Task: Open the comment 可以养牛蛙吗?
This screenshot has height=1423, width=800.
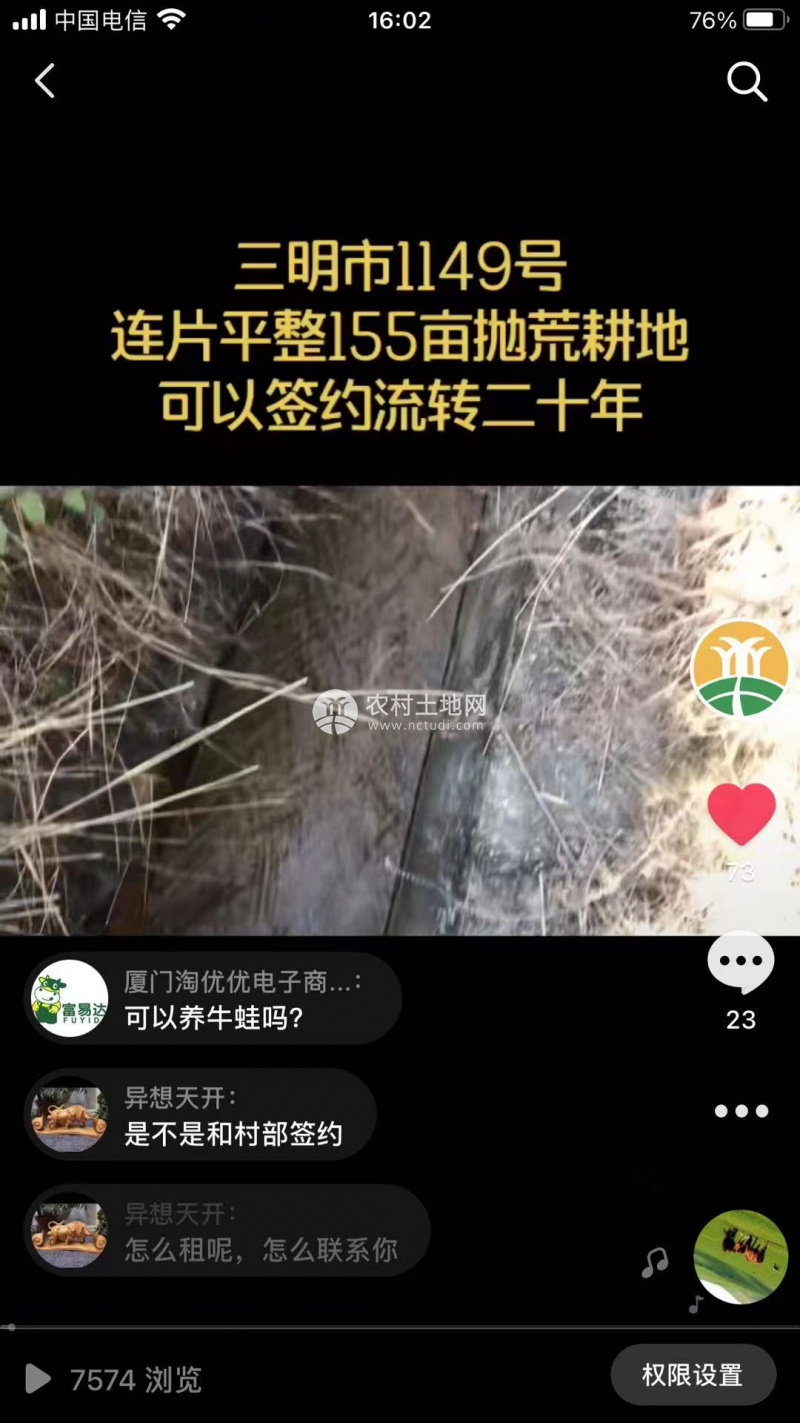Action: [x=213, y=1000]
